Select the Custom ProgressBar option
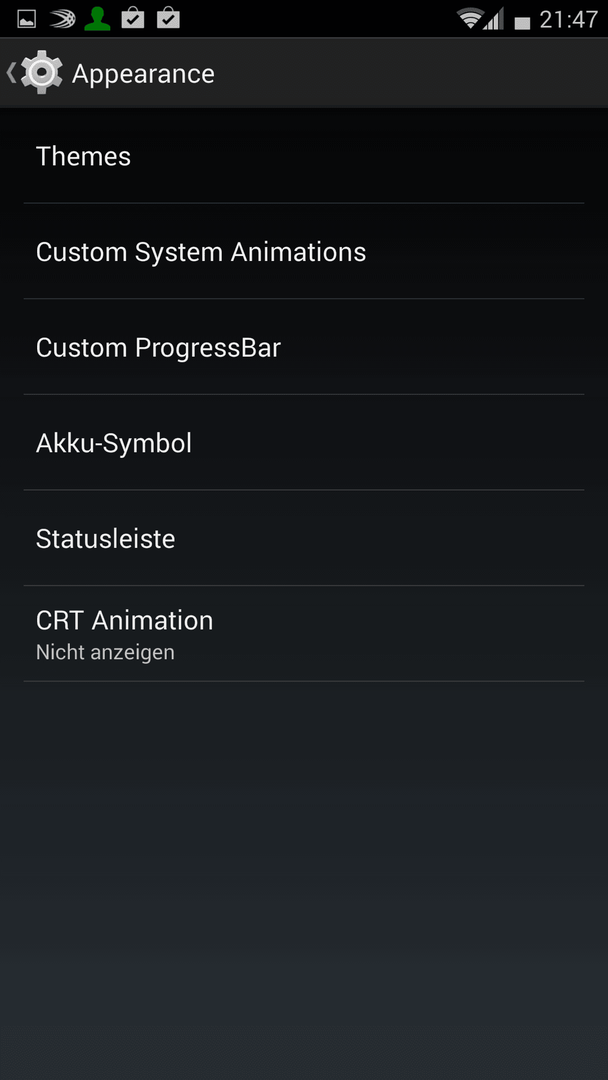The image size is (608, 1080). coord(304,347)
